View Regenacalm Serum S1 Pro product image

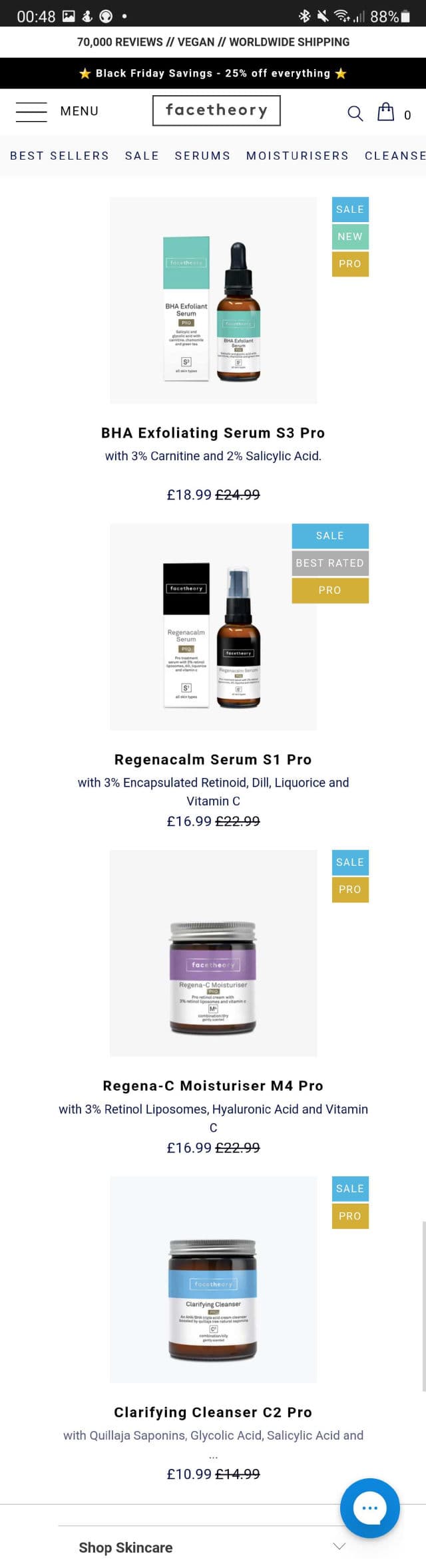point(213,626)
